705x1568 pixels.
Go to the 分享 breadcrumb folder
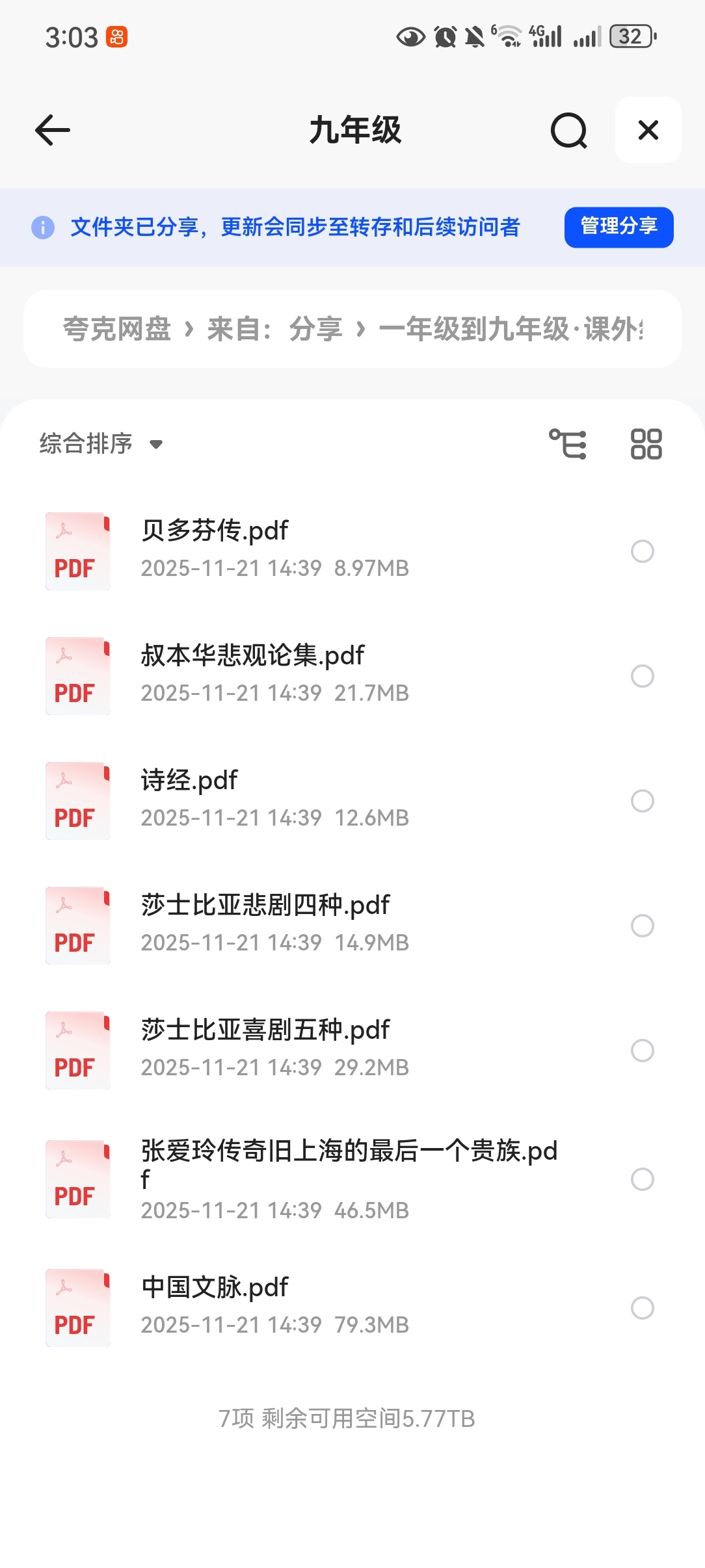coord(316,329)
